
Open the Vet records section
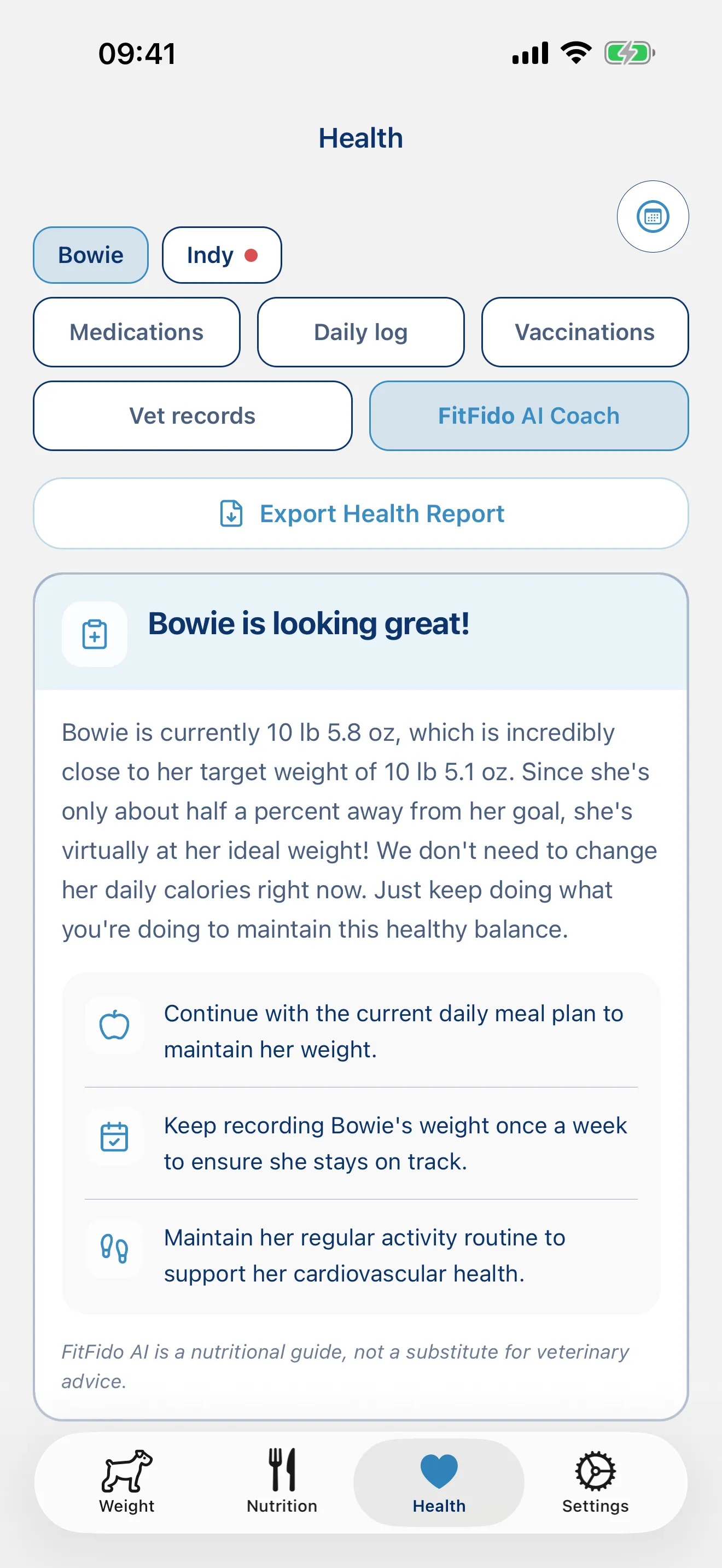click(193, 416)
